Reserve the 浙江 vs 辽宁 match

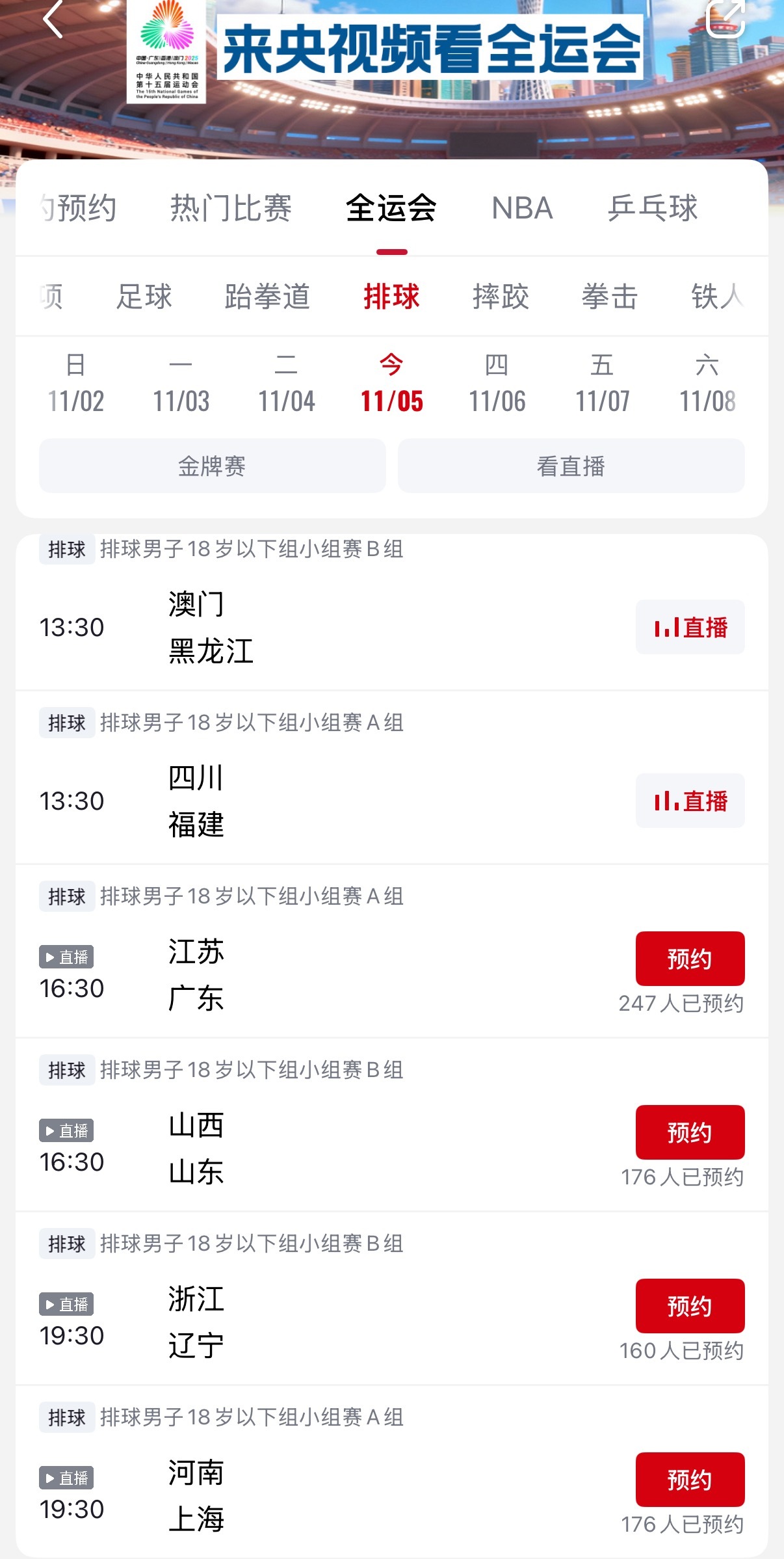tap(690, 1305)
